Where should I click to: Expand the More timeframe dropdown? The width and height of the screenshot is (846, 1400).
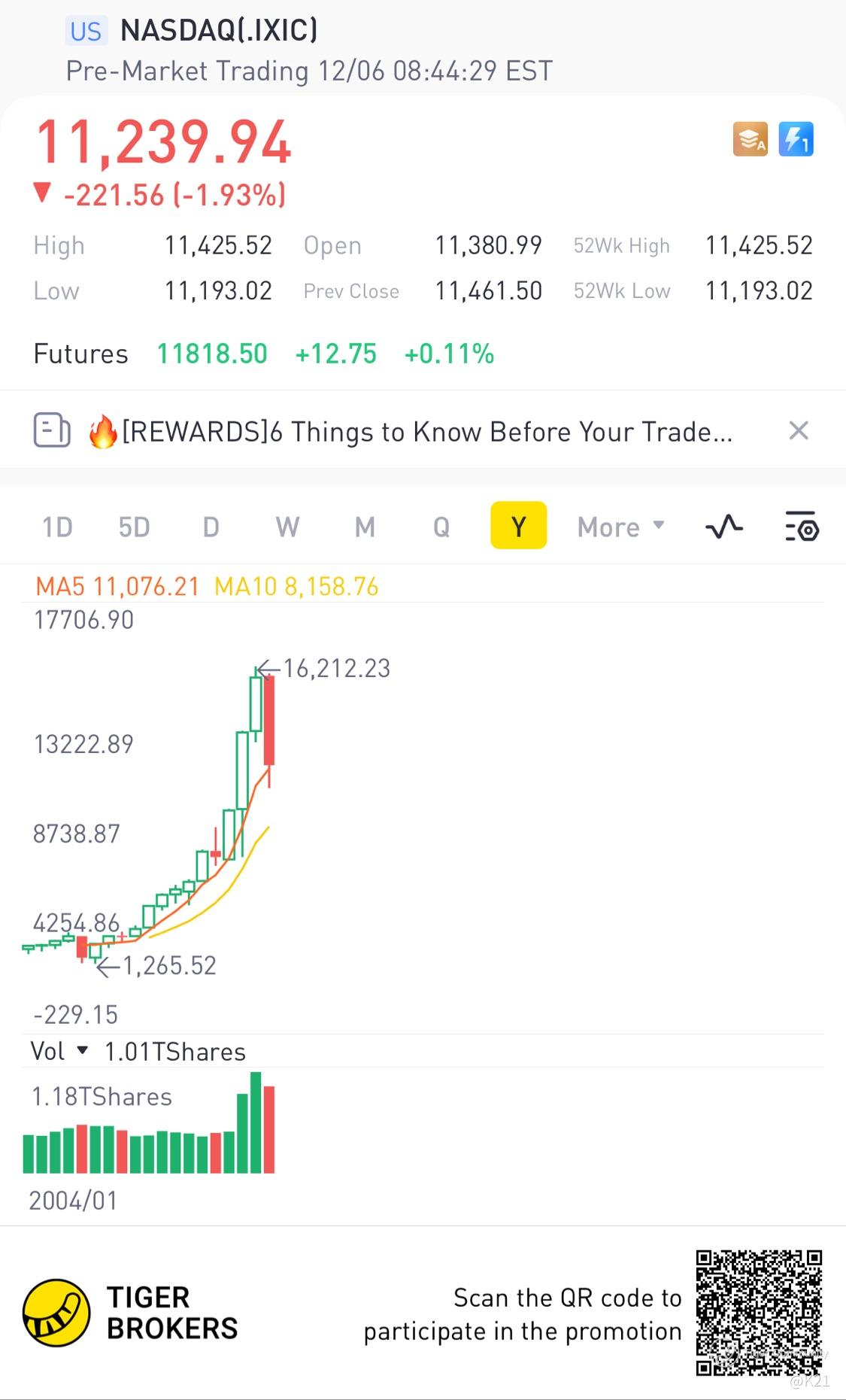point(620,527)
